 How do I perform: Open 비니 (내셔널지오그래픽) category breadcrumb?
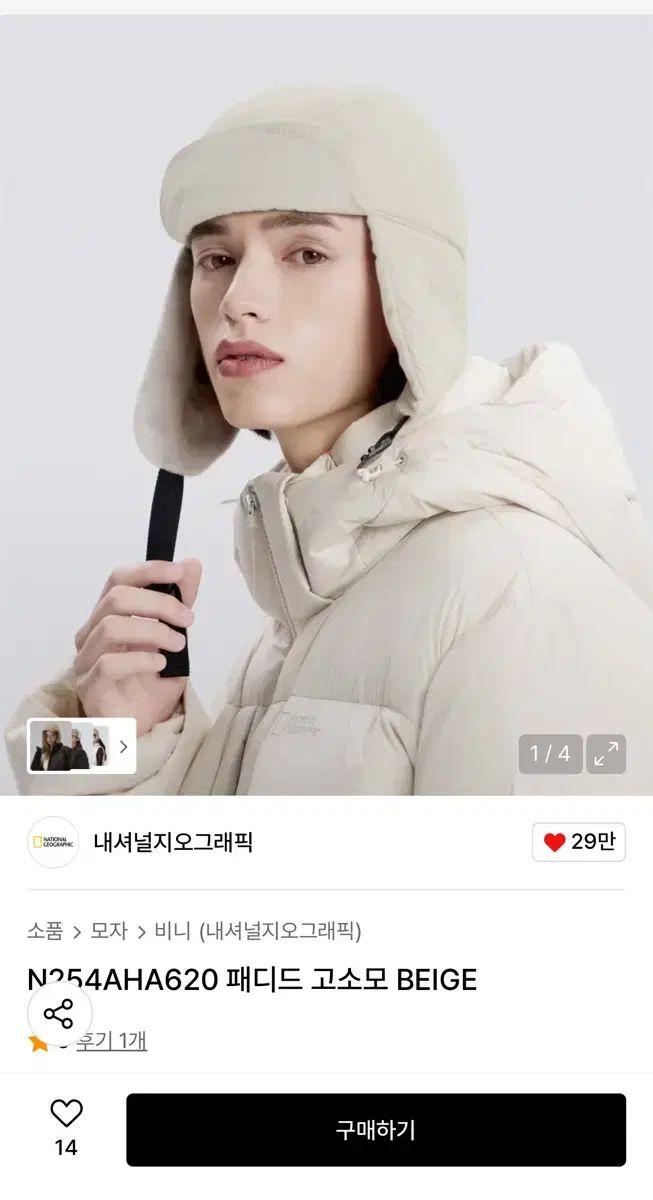point(258,931)
